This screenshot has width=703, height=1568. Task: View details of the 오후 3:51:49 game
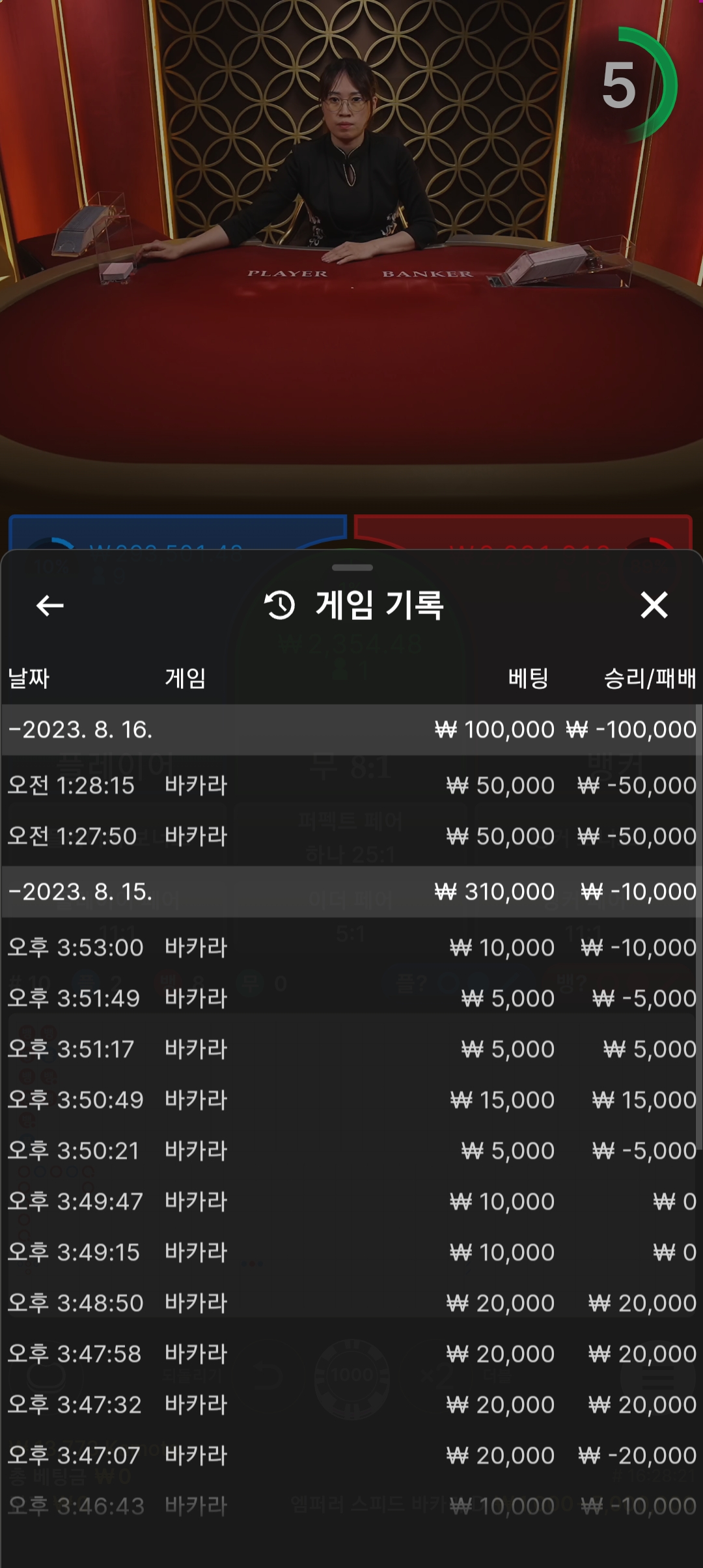click(x=351, y=998)
